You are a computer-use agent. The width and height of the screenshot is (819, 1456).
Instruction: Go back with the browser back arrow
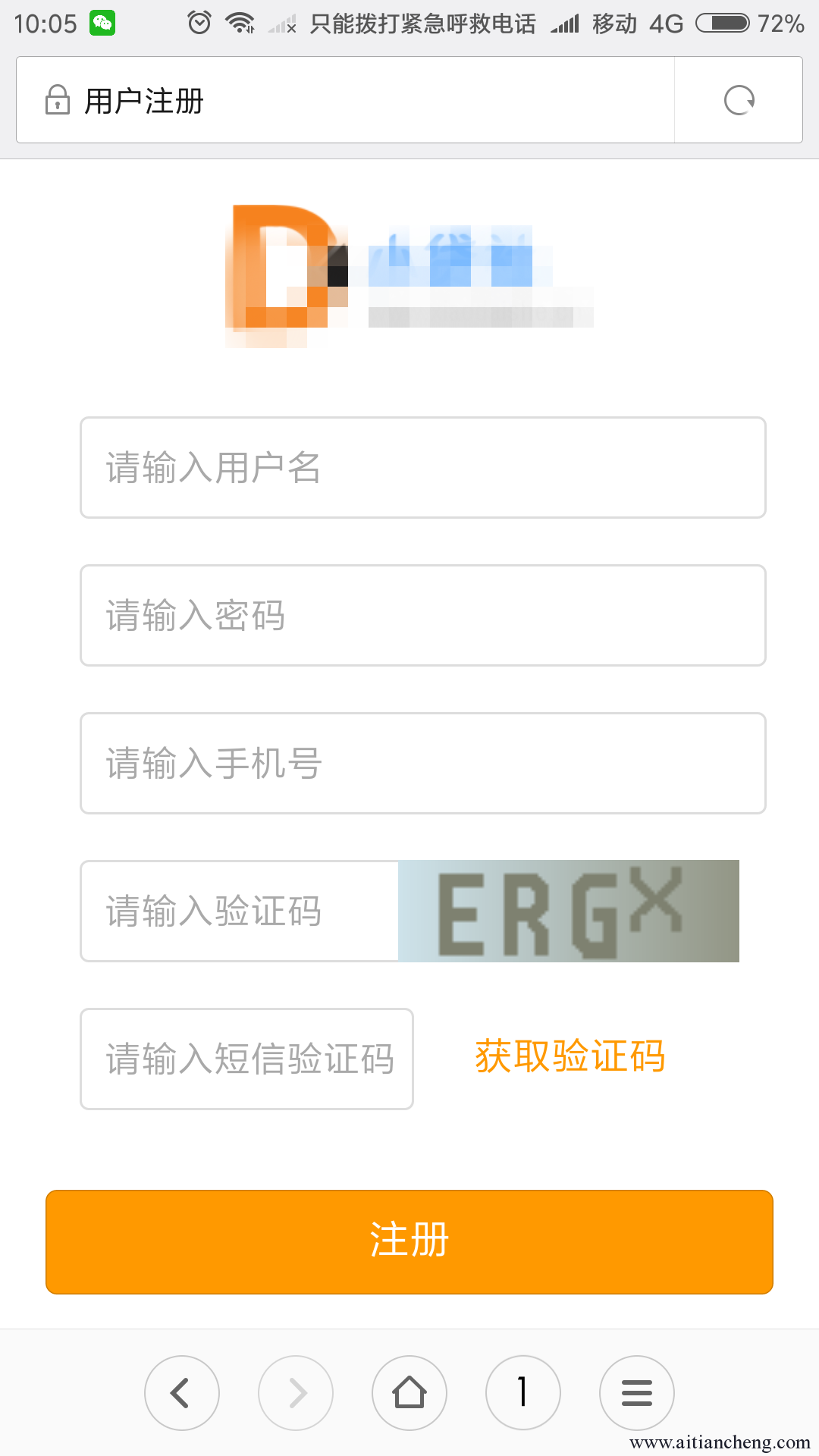point(182,1393)
